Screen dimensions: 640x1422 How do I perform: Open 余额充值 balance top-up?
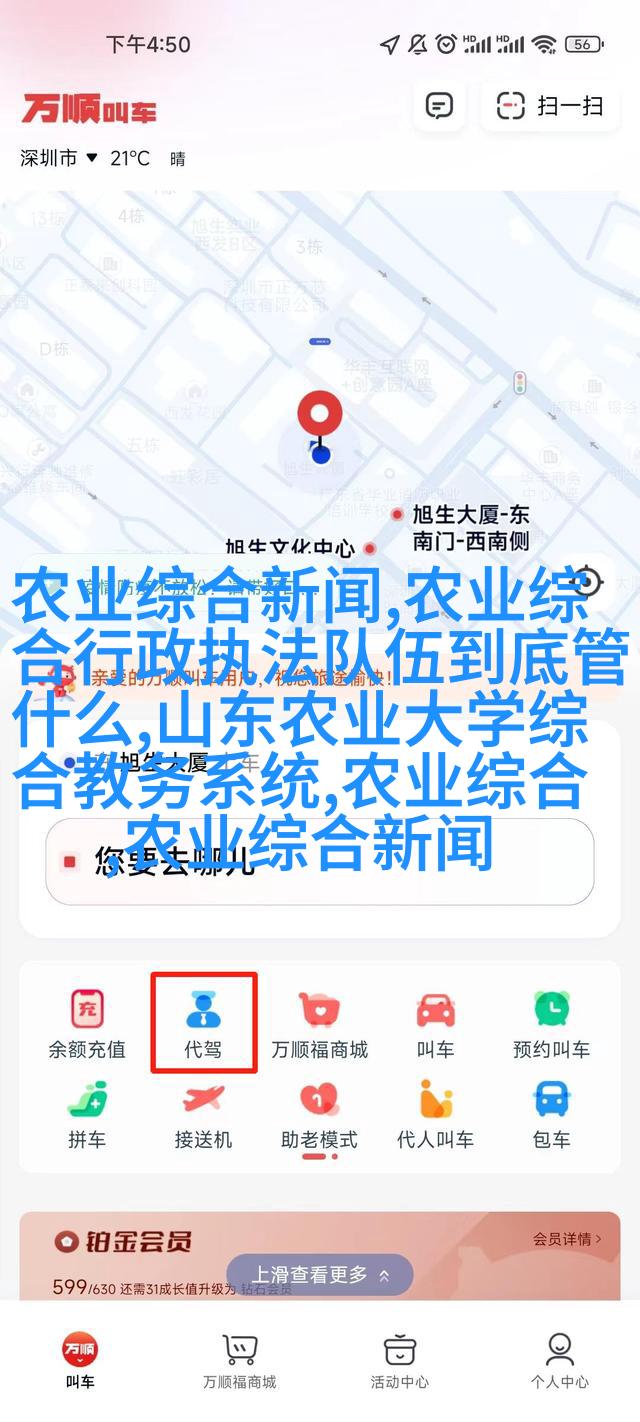pyautogui.click(x=87, y=1023)
